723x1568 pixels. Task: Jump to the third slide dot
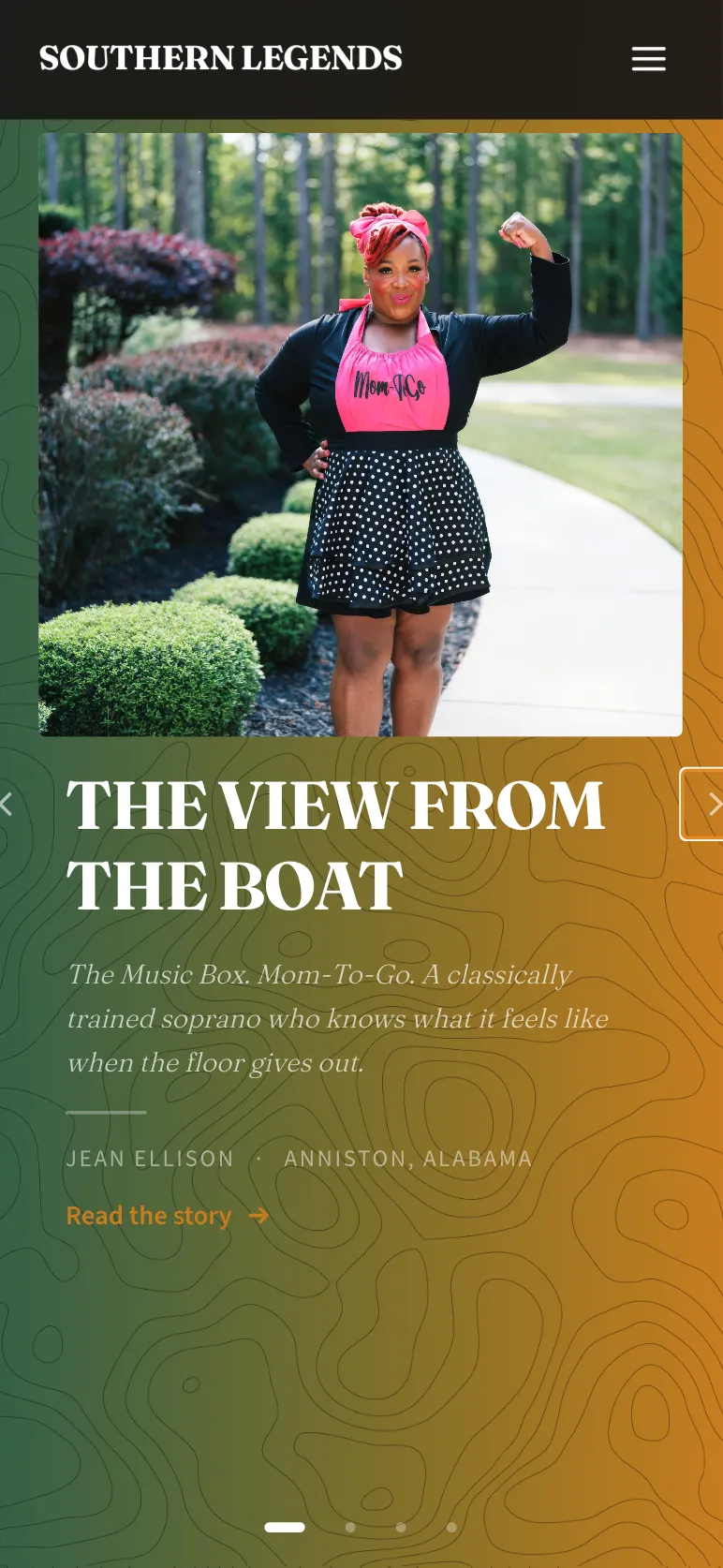[x=401, y=1527]
